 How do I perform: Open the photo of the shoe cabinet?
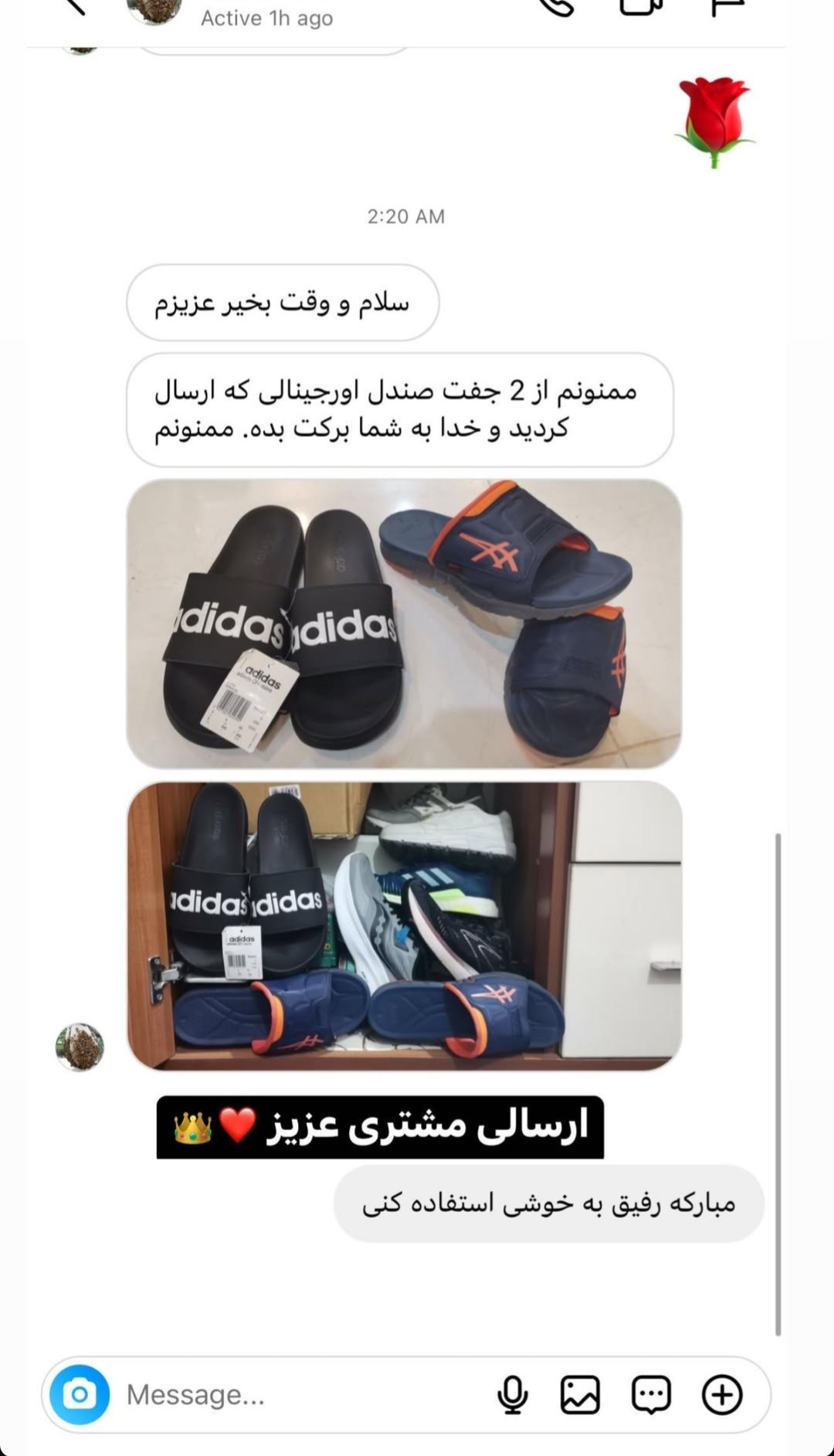404,925
